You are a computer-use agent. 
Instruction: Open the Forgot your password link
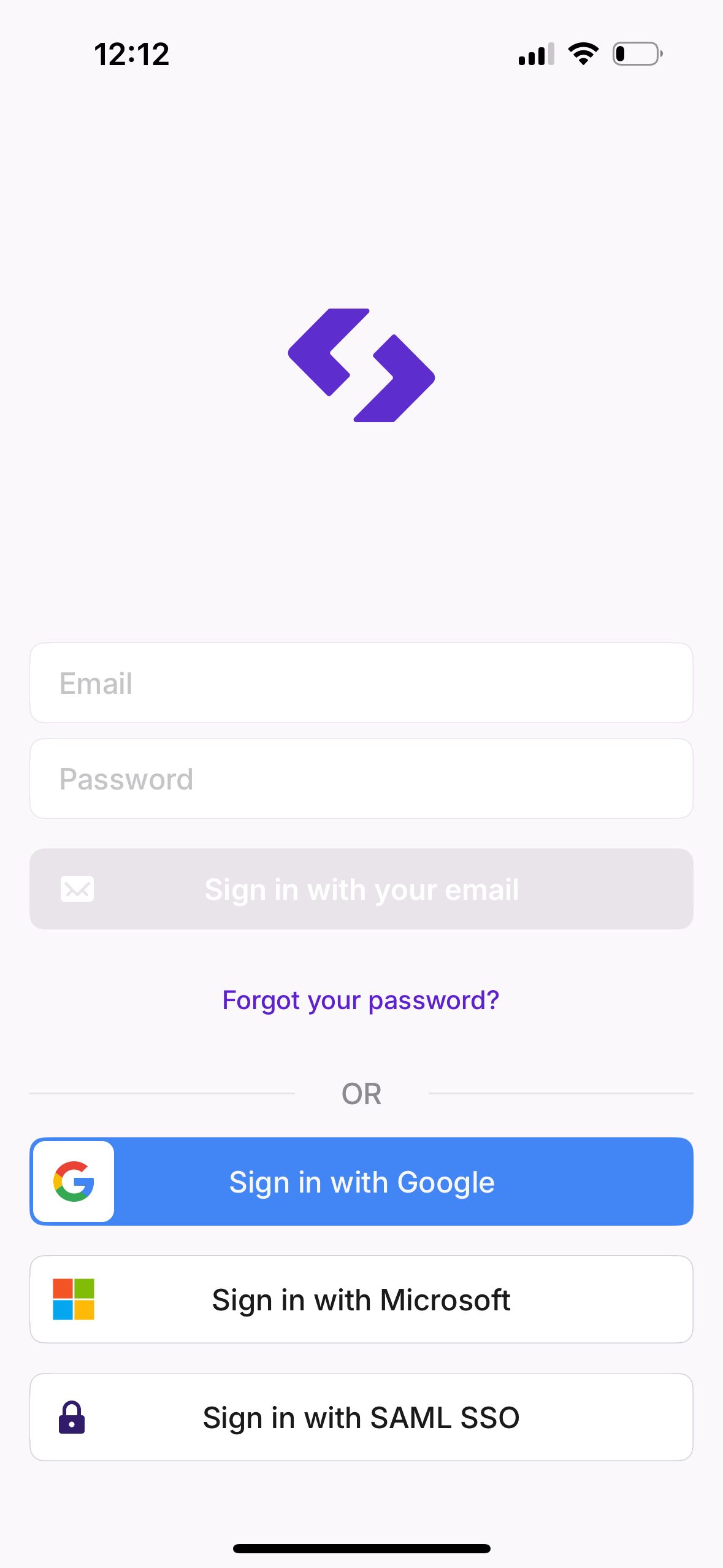coord(361,1000)
